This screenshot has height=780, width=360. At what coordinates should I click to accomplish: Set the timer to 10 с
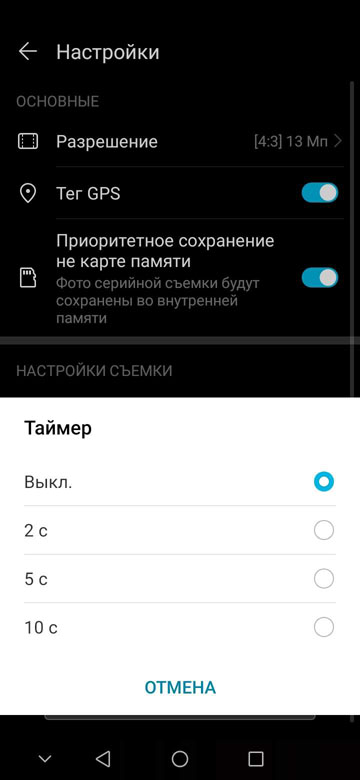pyautogui.click(x=180, y=627)
